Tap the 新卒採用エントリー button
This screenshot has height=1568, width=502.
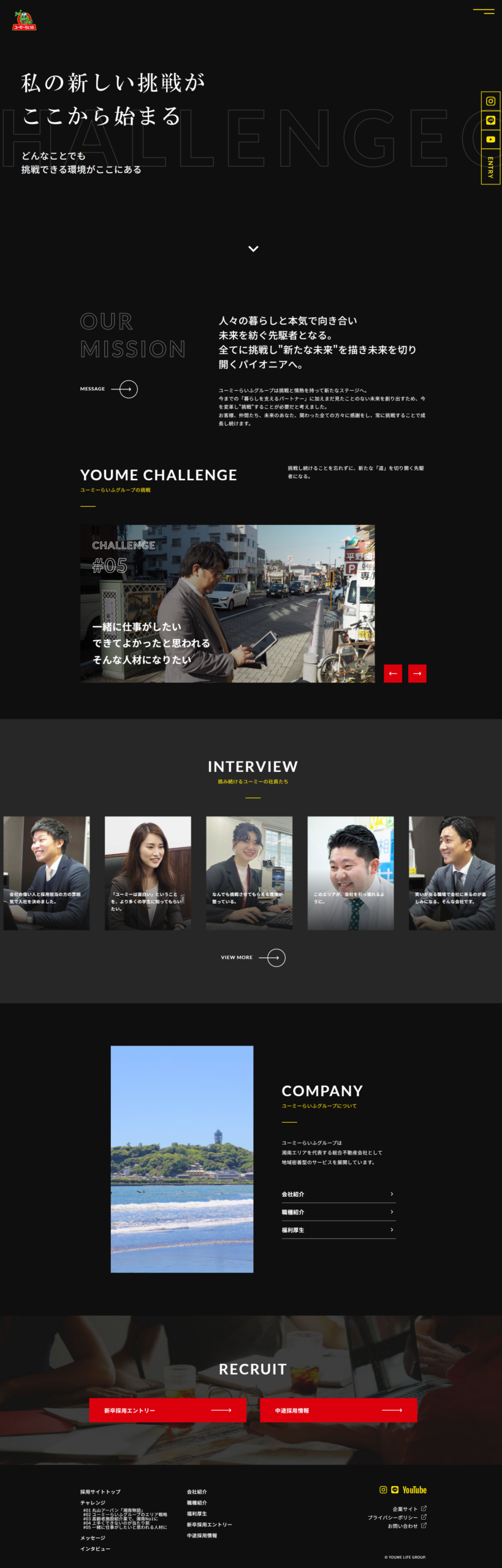pos(167,1410)
